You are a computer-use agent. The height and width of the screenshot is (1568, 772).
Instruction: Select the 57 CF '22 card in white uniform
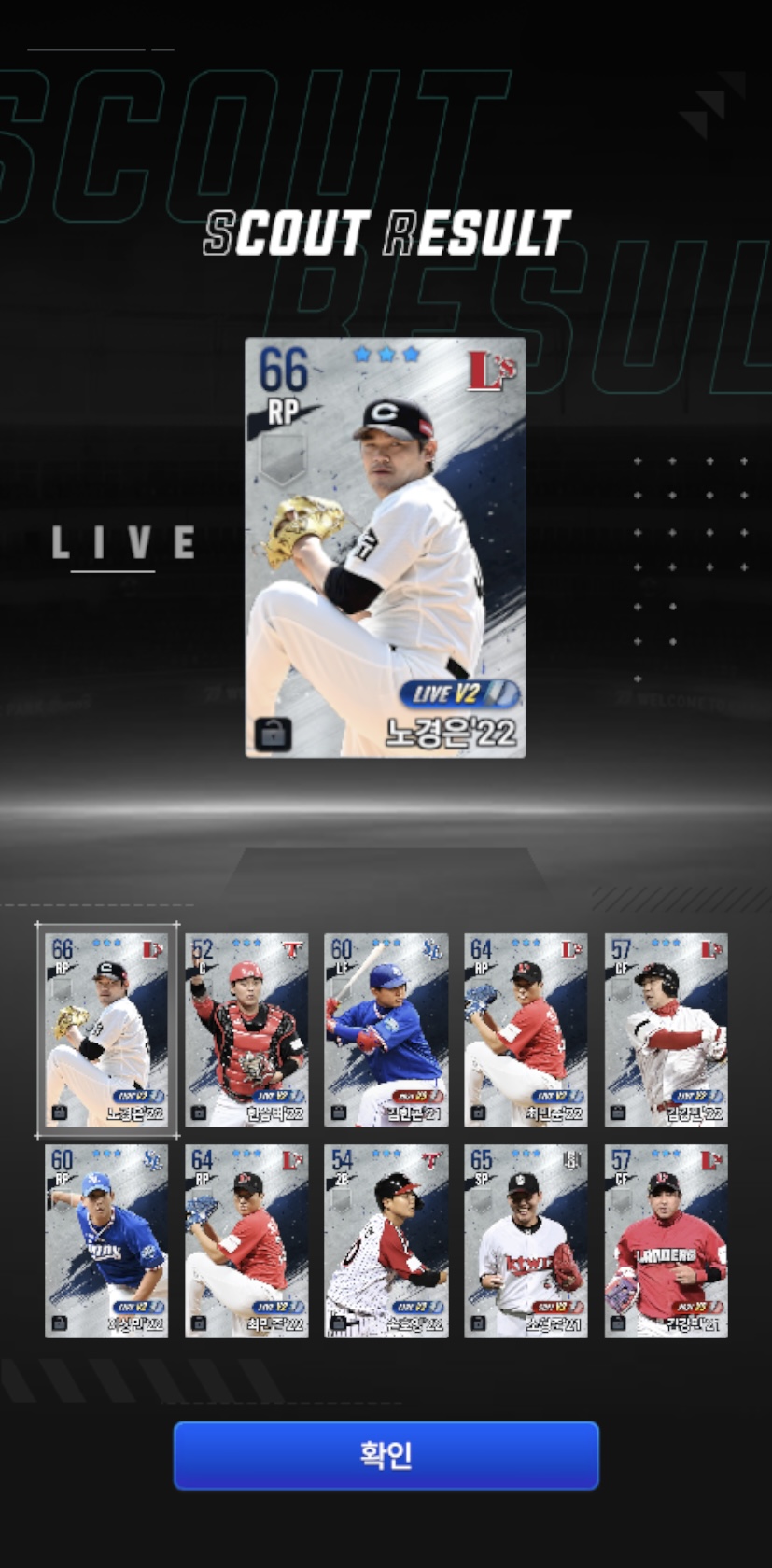(666, 1030)
